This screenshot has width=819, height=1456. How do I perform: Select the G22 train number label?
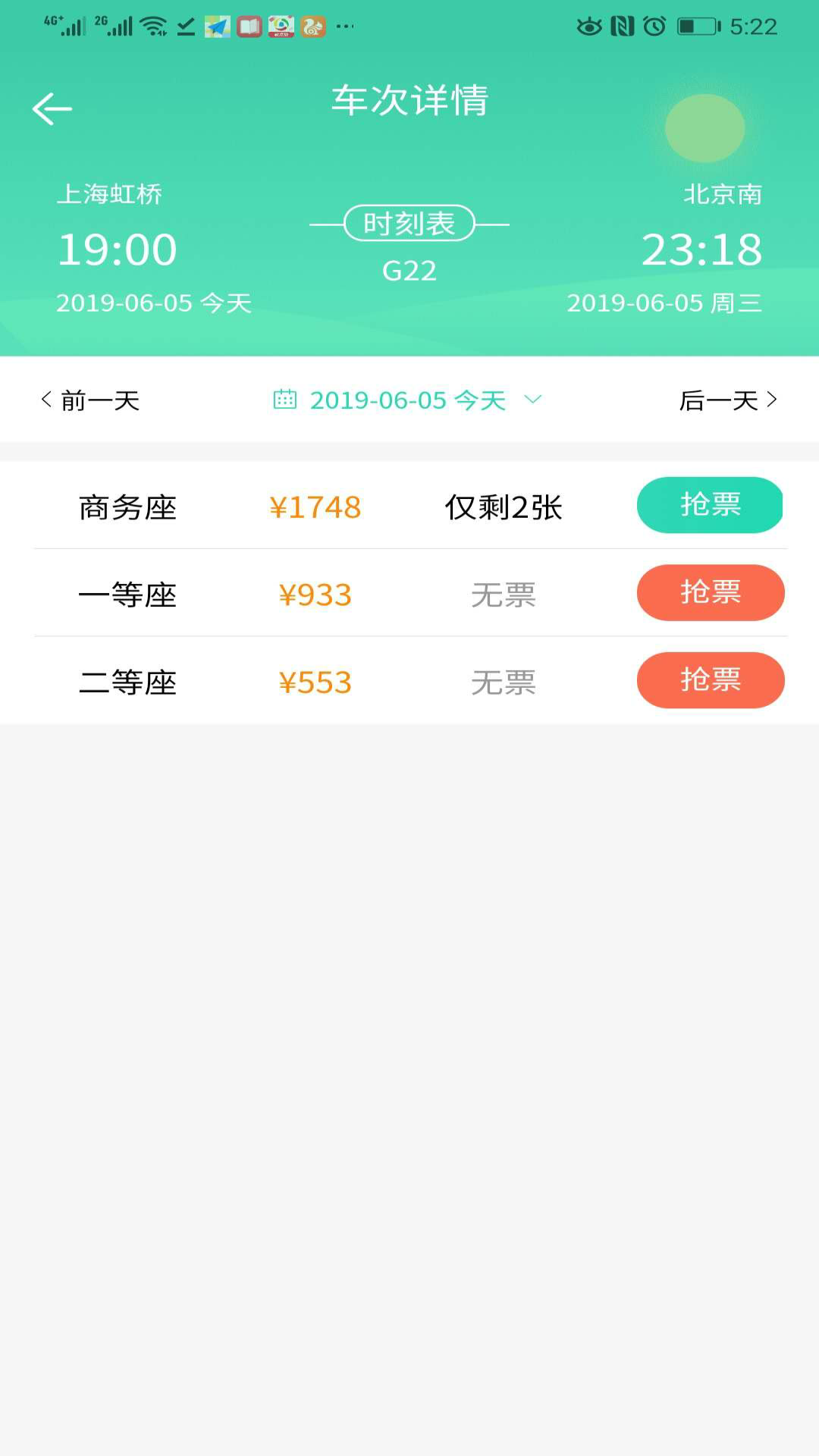[x=409, y=269]
